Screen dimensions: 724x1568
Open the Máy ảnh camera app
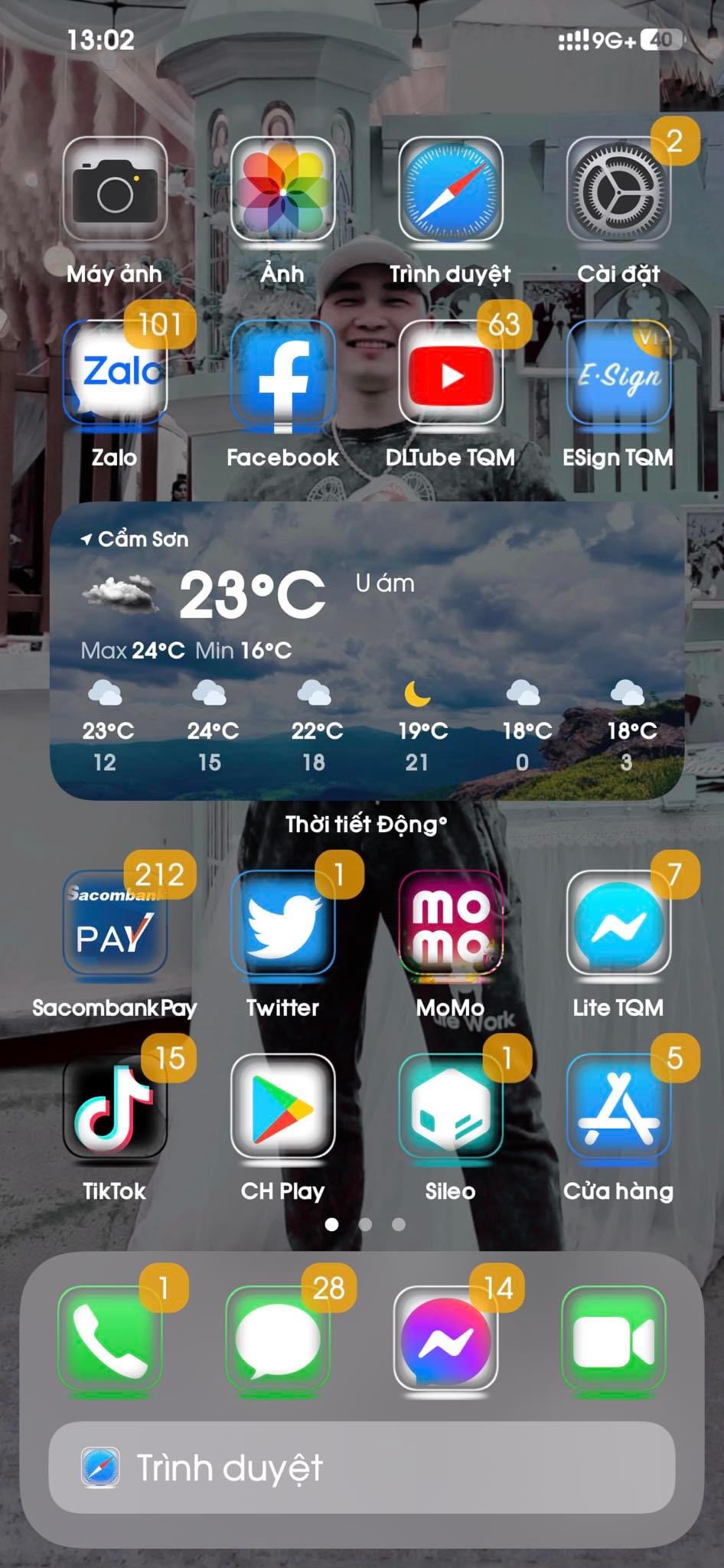pyautogui.click(x=115, y=190)
